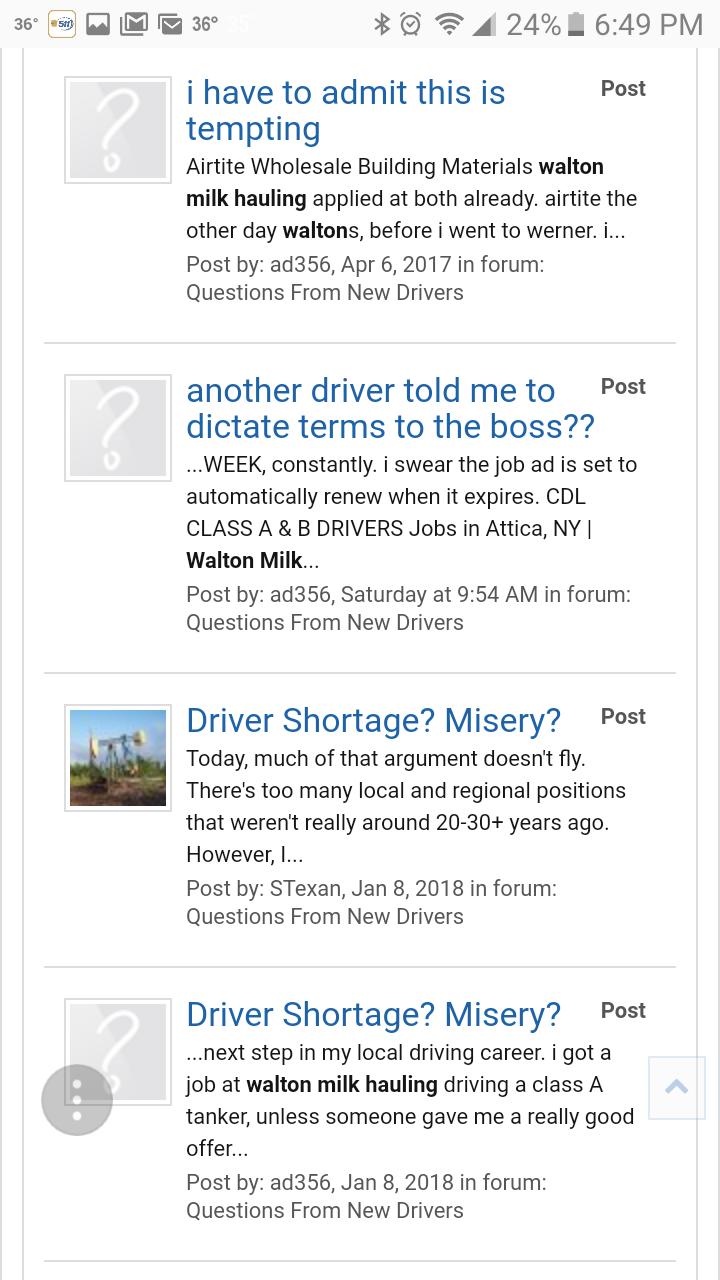Tap the placeholder avatar beside "dictate terms" post
Viewport: 720px width, 1280px height.
pos(118,428)
